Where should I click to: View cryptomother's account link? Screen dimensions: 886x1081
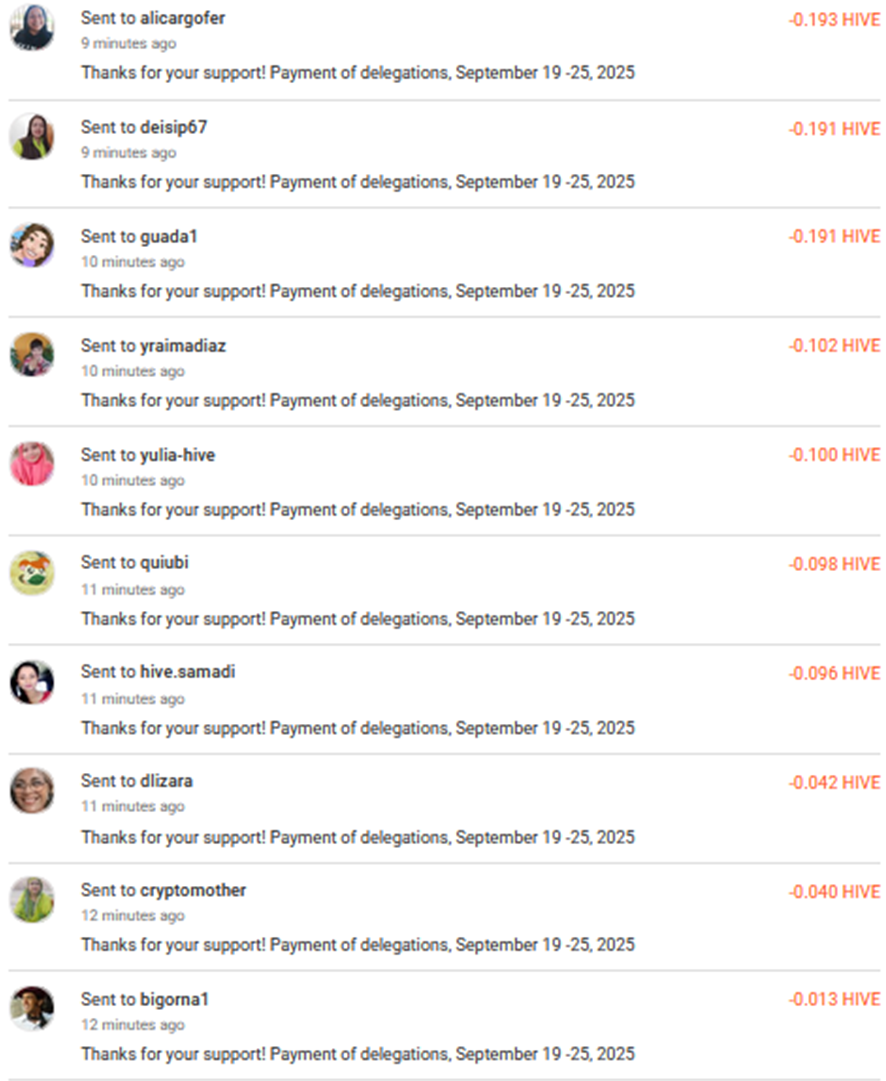[x=192, y=890]
